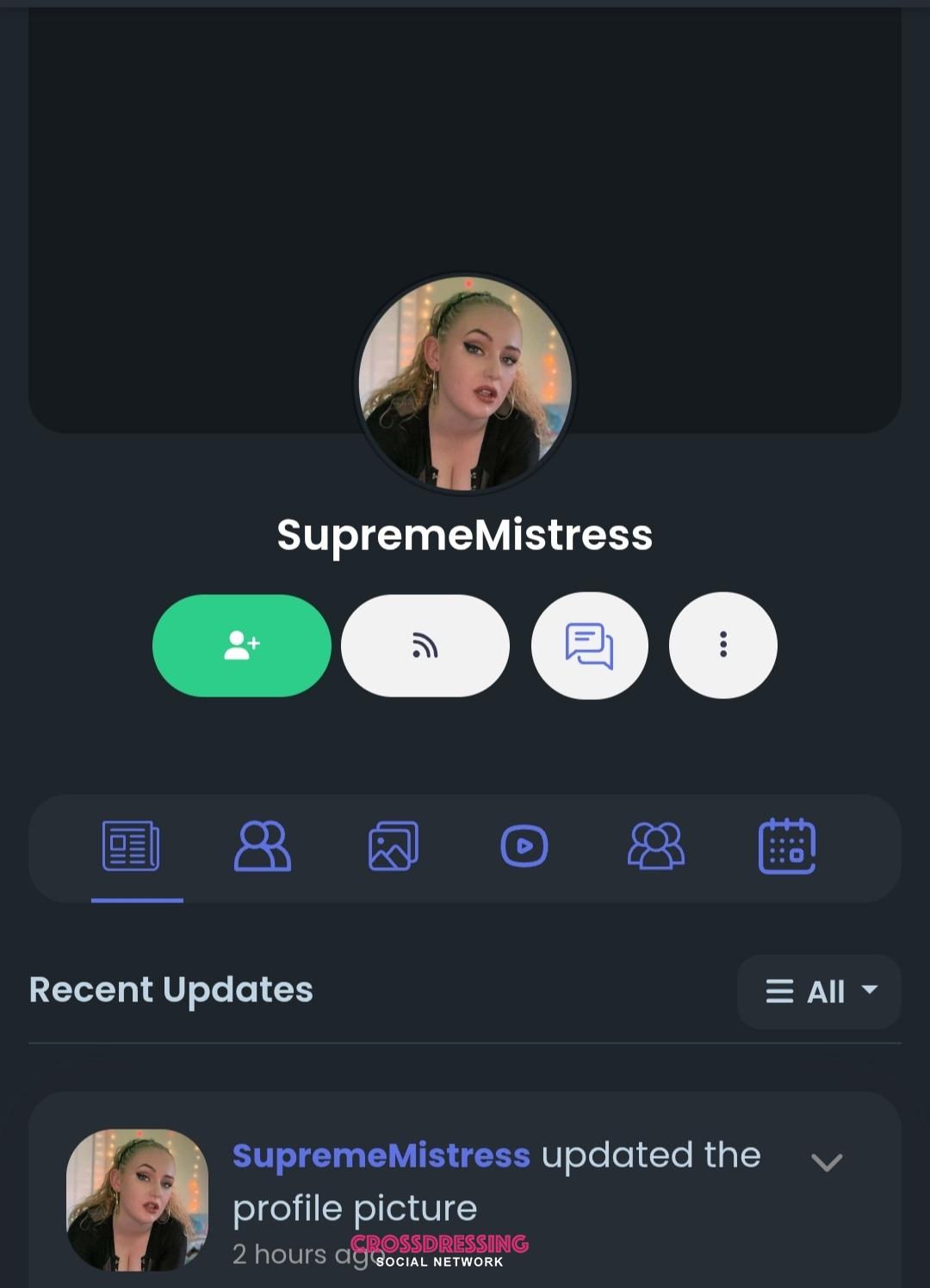Follow SupremeMistress via the feed button

pyautogui.click(x=425, y=646)
